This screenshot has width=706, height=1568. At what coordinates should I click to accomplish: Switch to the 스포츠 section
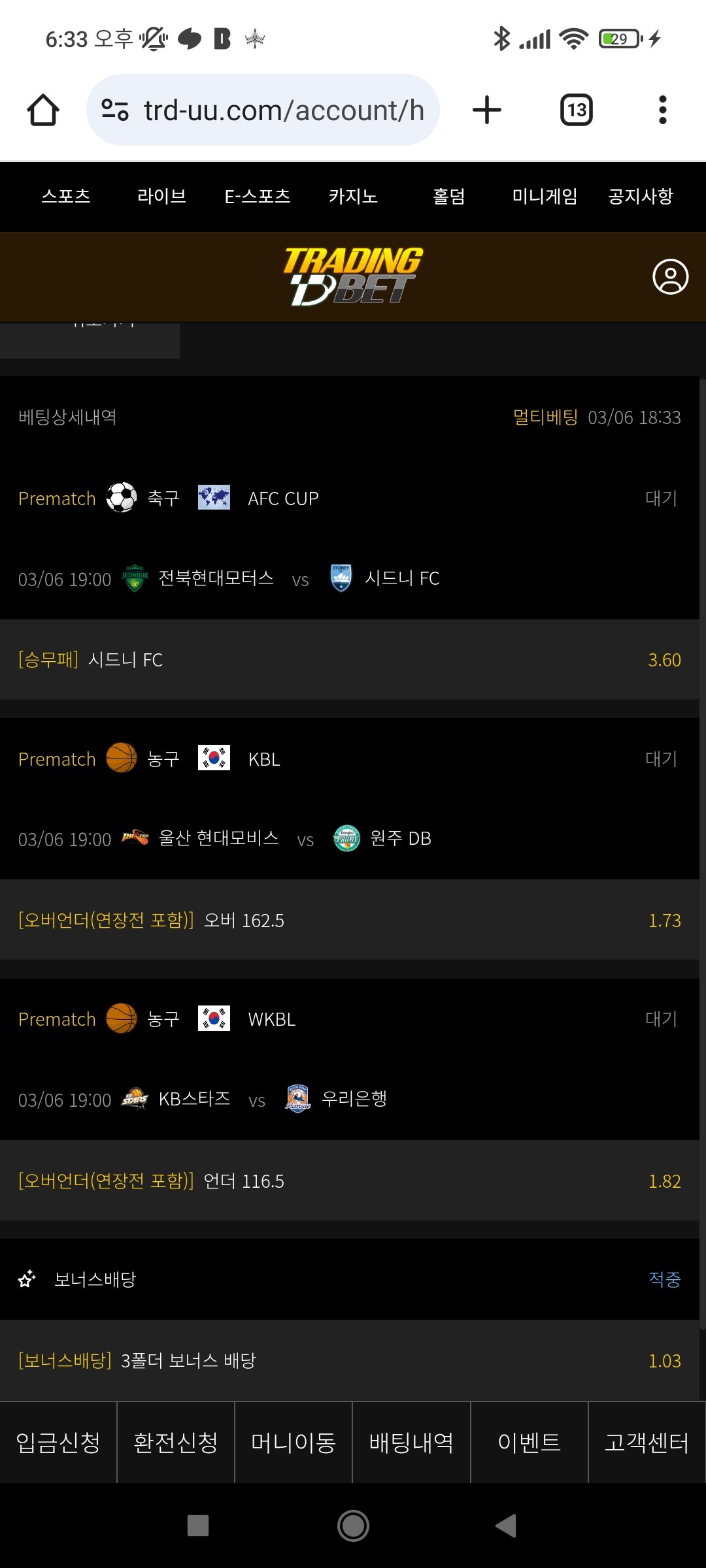pos(66,196)
